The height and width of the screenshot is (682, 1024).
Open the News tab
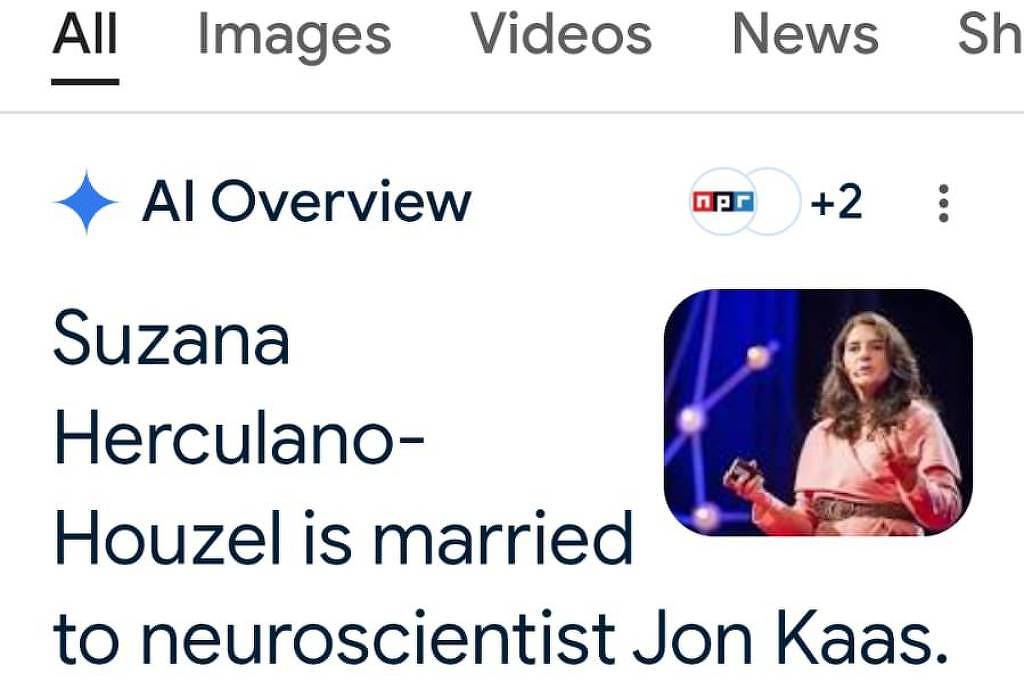coord(805,35)
